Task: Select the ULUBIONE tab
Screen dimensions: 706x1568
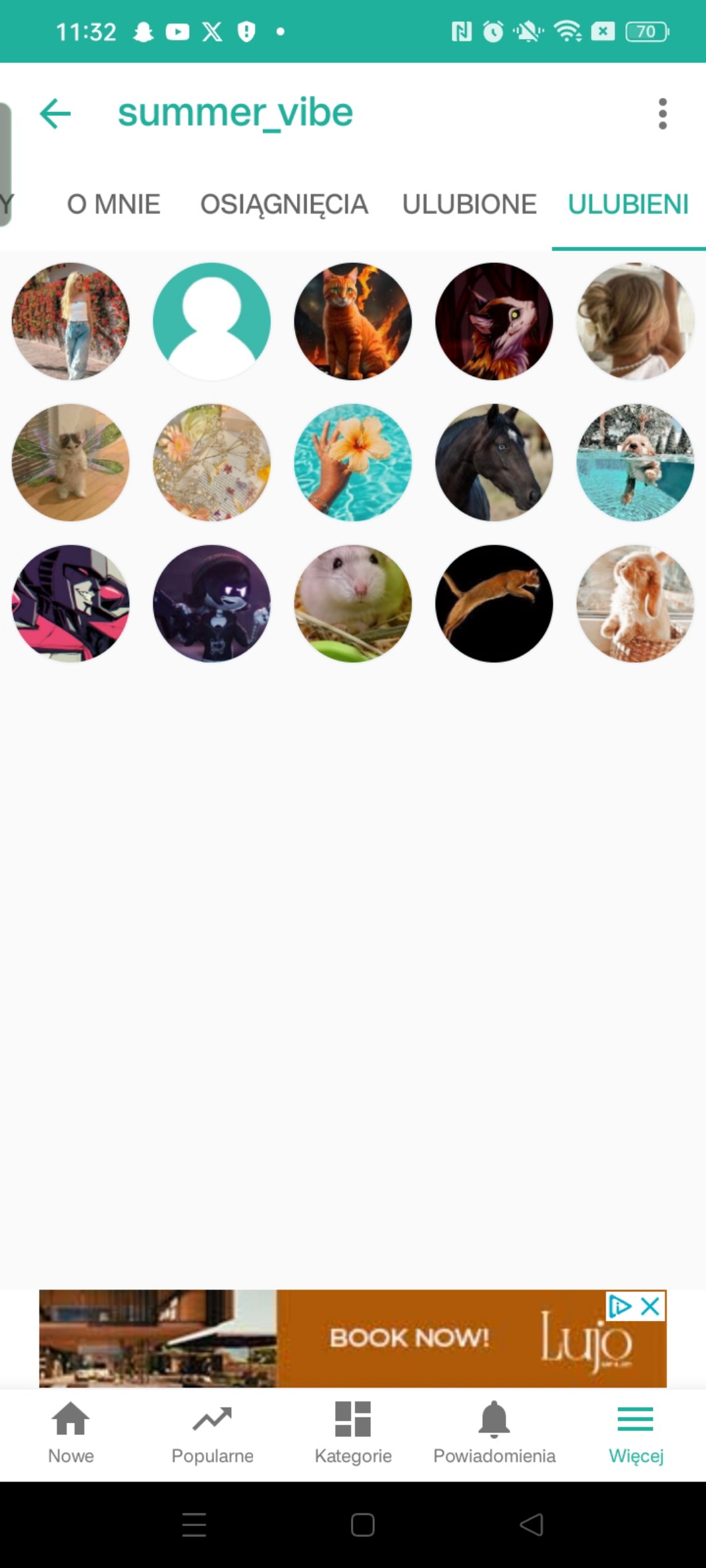Action: [x=469, y=204]
